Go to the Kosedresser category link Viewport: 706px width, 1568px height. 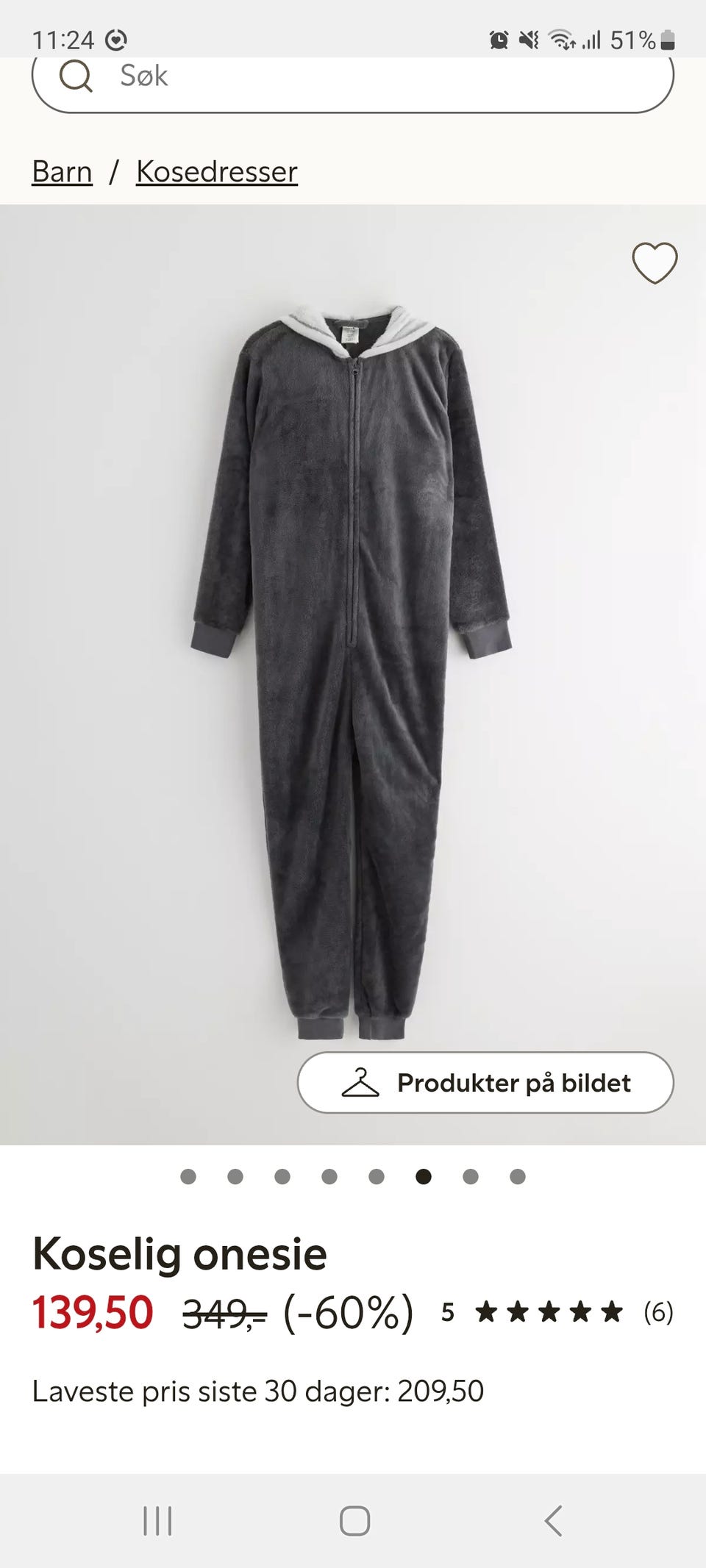(217, 172)
